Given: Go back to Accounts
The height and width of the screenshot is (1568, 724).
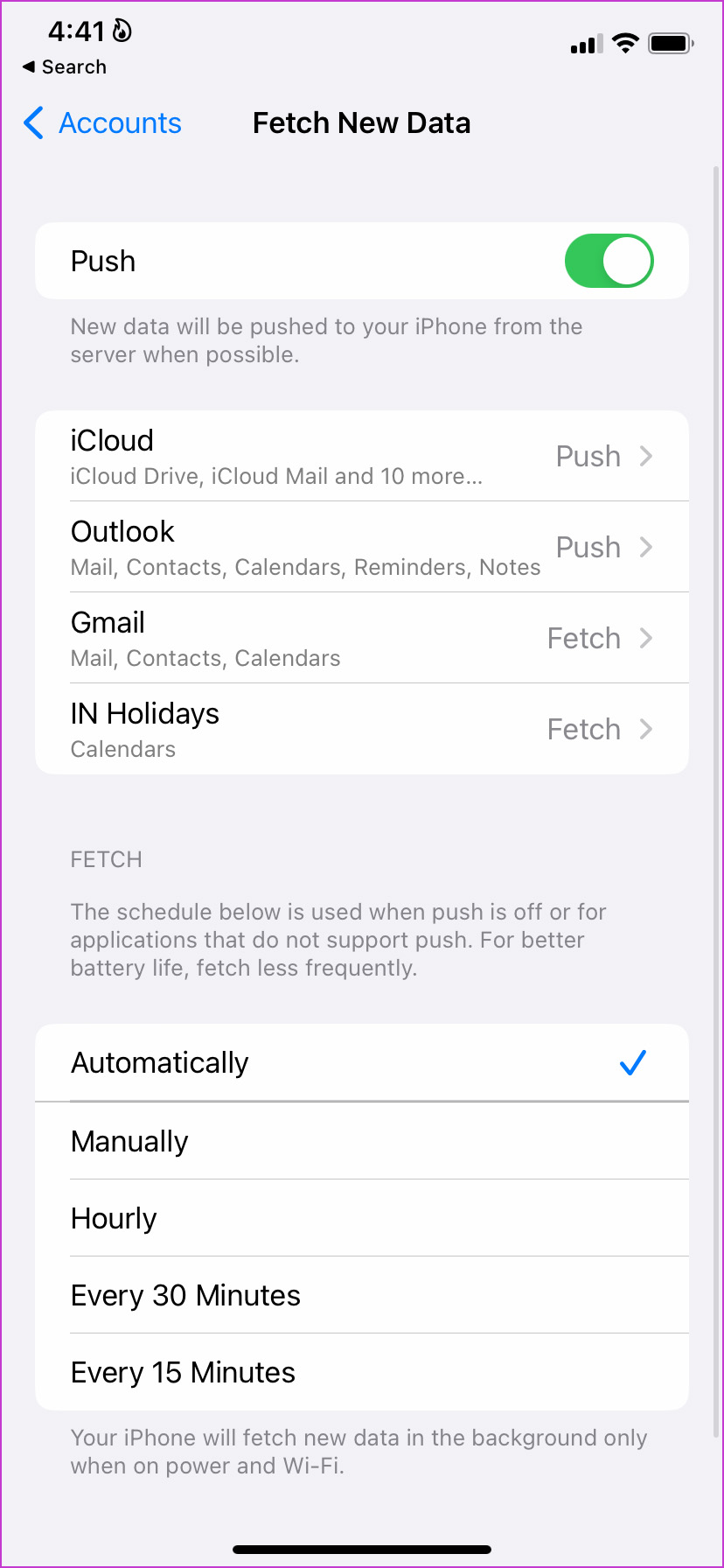Looking at the screenshot, I should [x=102, y=123].
